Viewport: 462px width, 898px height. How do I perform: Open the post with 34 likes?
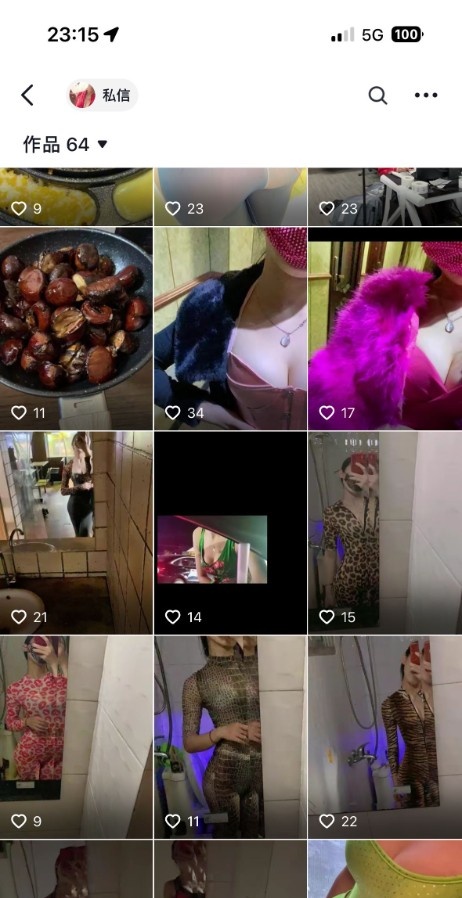point(230,329)
